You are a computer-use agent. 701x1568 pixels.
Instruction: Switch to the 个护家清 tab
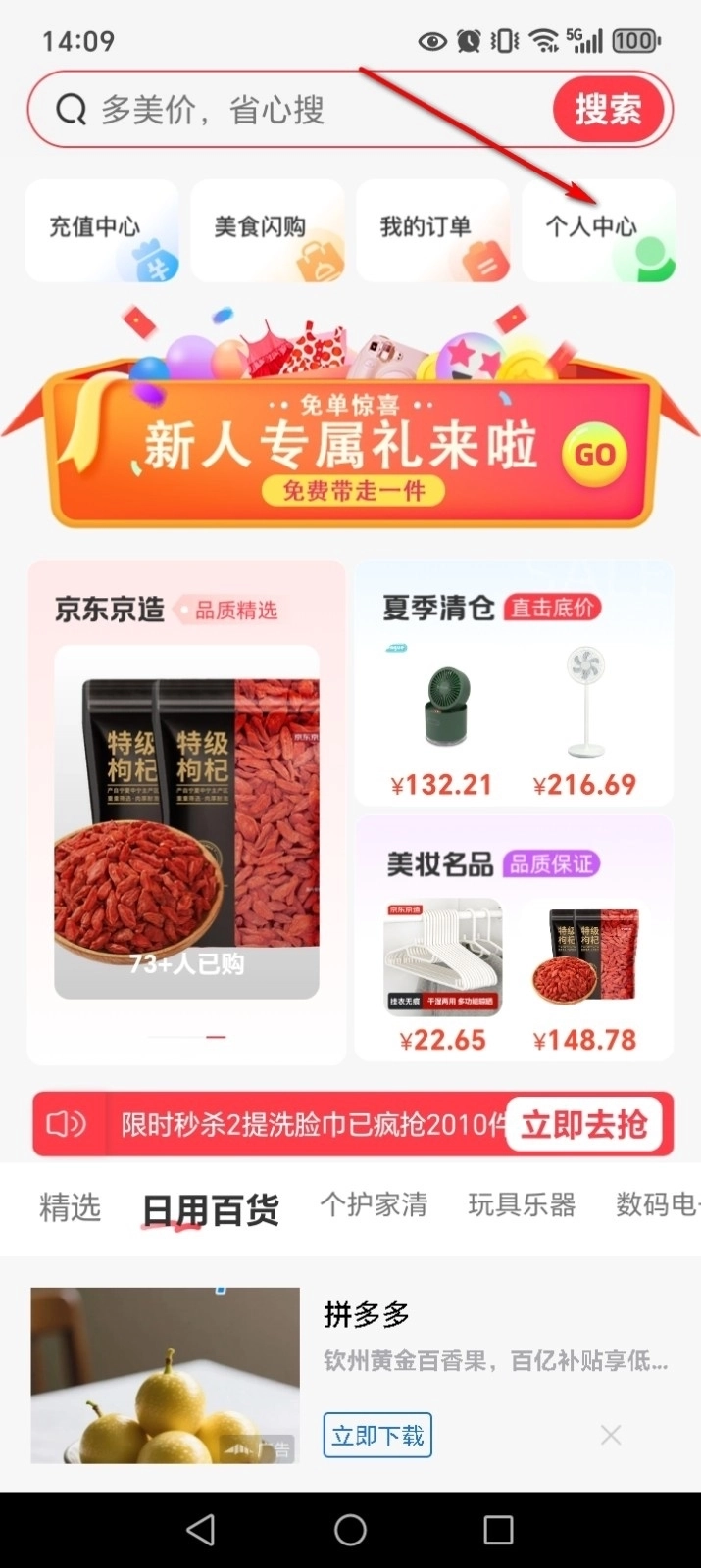pos(374,1205)
